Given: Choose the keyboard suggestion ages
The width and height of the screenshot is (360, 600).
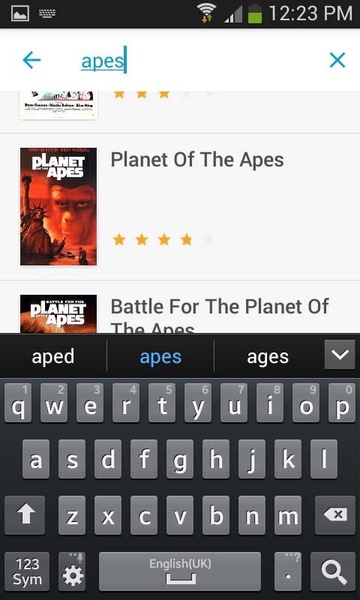Looking at the screenshot, I should [268, 357].
